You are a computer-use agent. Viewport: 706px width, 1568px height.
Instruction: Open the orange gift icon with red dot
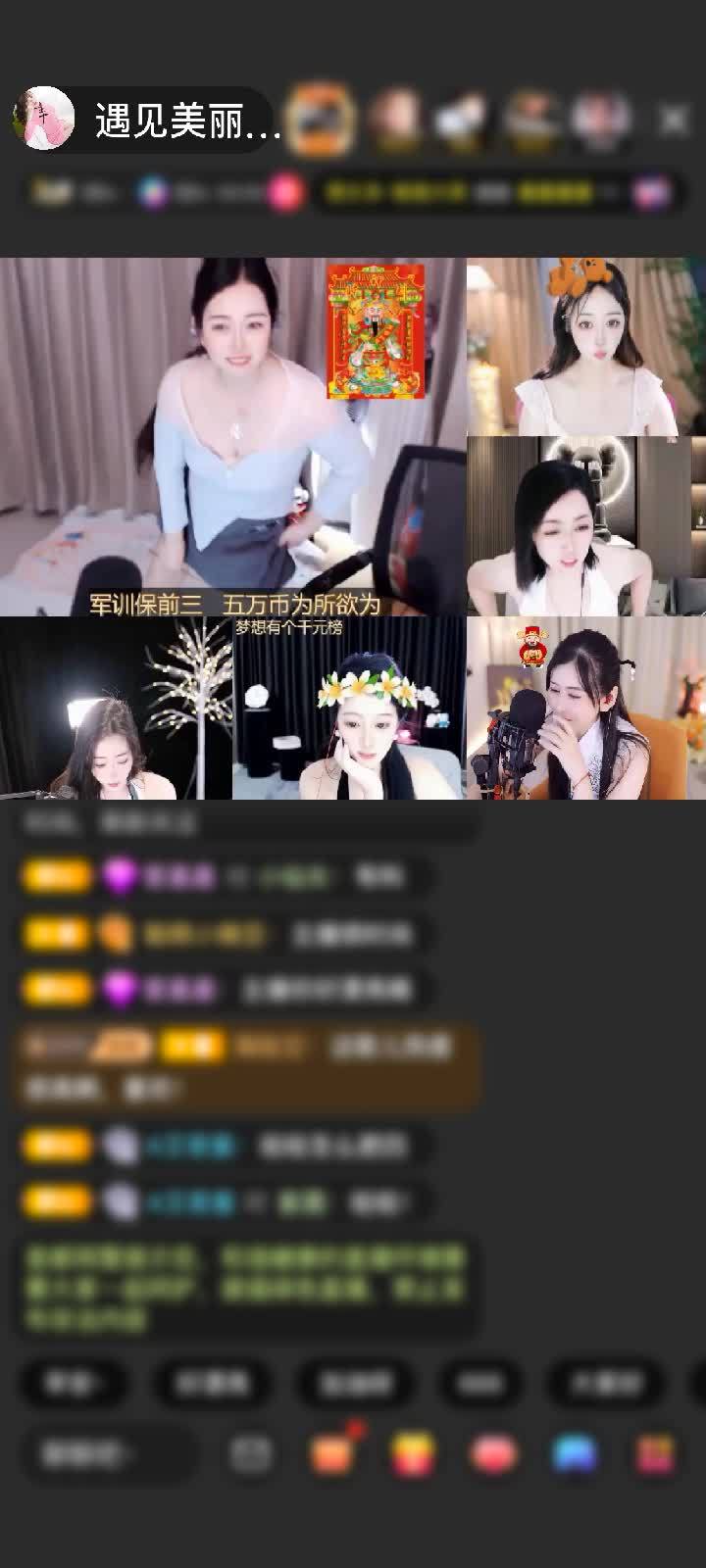333,1454
